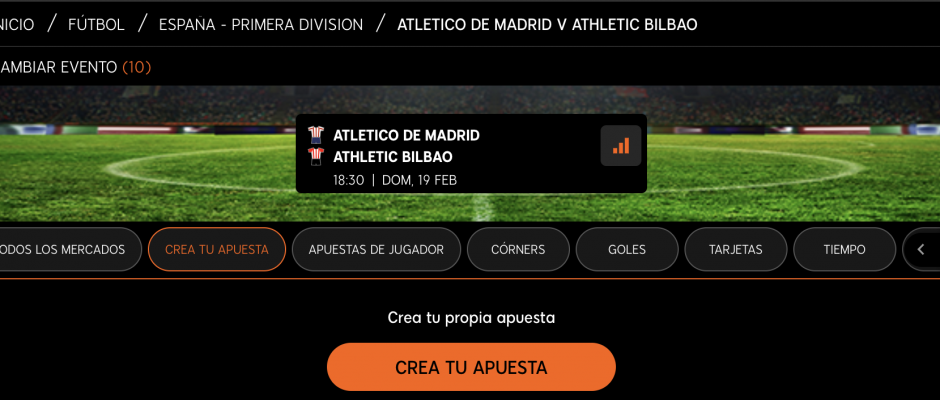This screenshot has height=400, width=940.
Task: Tap the orange Crea tu Apuesta button
Action: [471, 367]
